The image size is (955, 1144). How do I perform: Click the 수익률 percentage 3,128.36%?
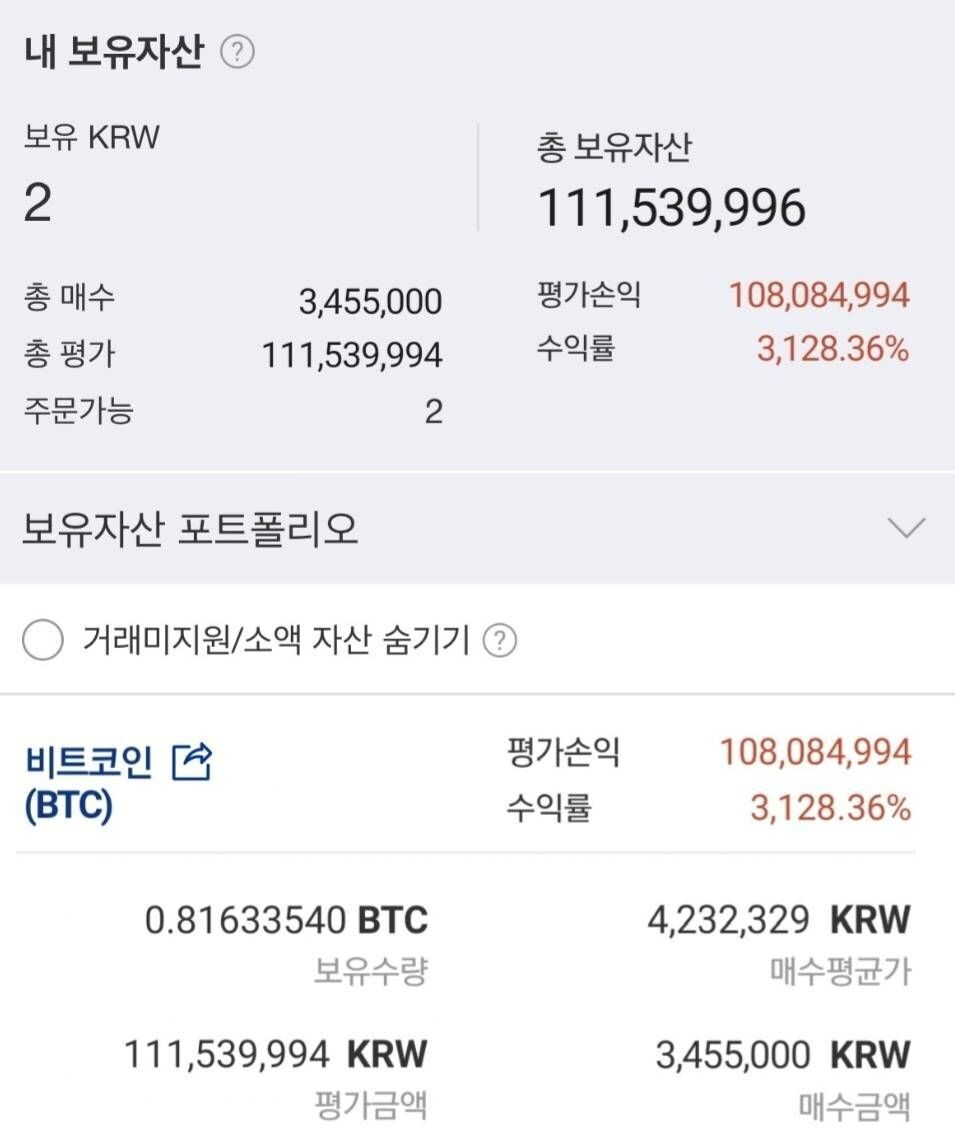point(832,350)
